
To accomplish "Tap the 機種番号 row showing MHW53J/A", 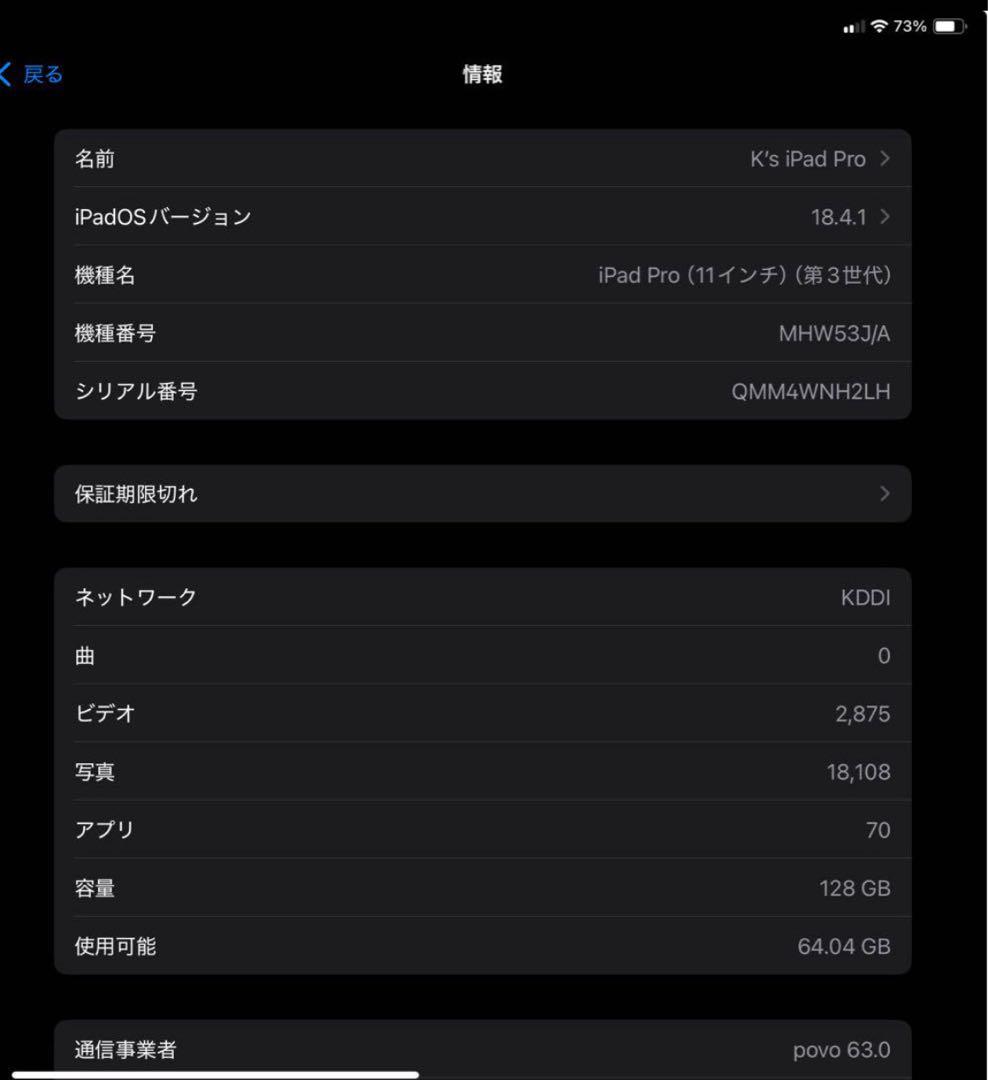I will click(485, 333).
